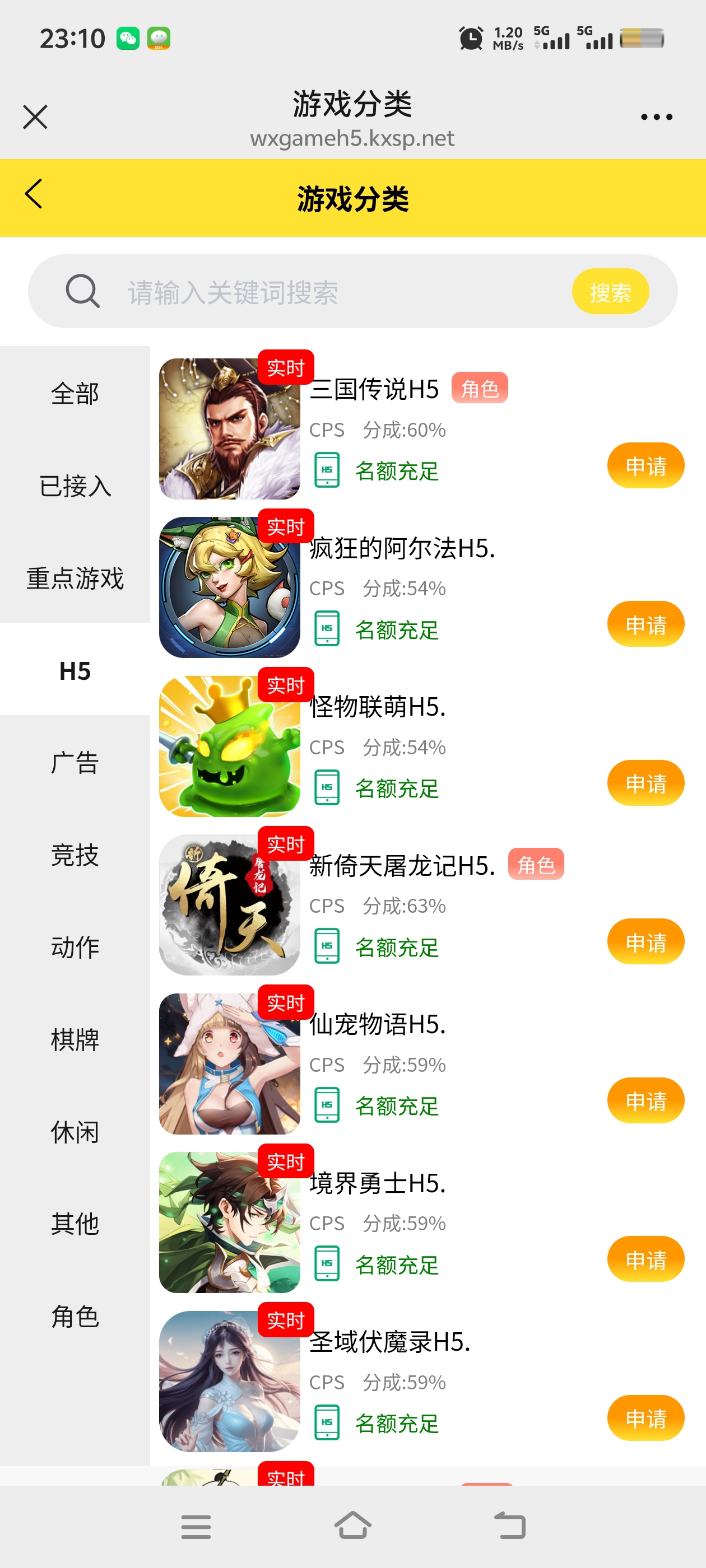Open the 仙宠物语H5 game thumbnail
Viewport: 706px width, 1568px height.
click(230, 1064)
